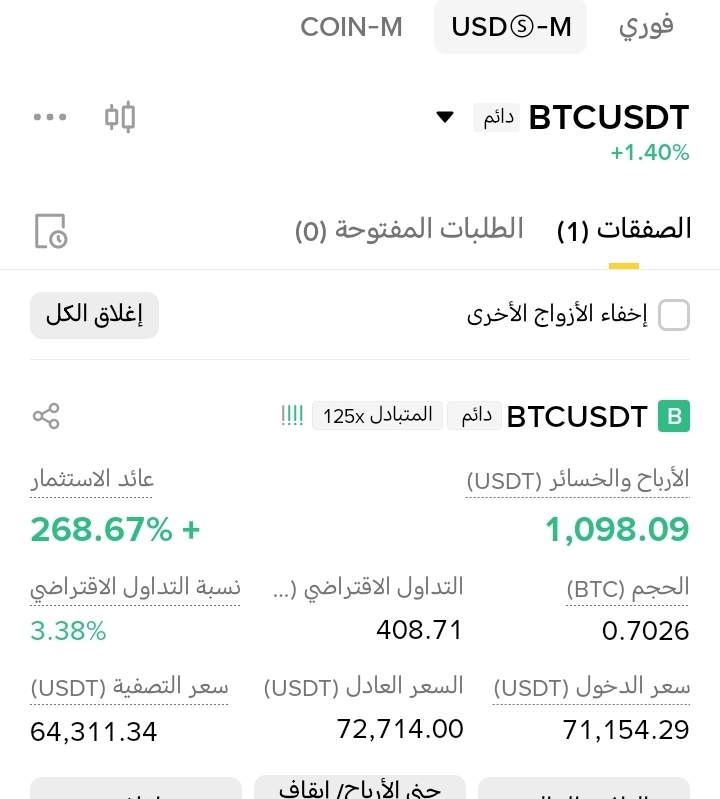Open the سعر التصفية (USDT) explanation

[x=130, y=688]
